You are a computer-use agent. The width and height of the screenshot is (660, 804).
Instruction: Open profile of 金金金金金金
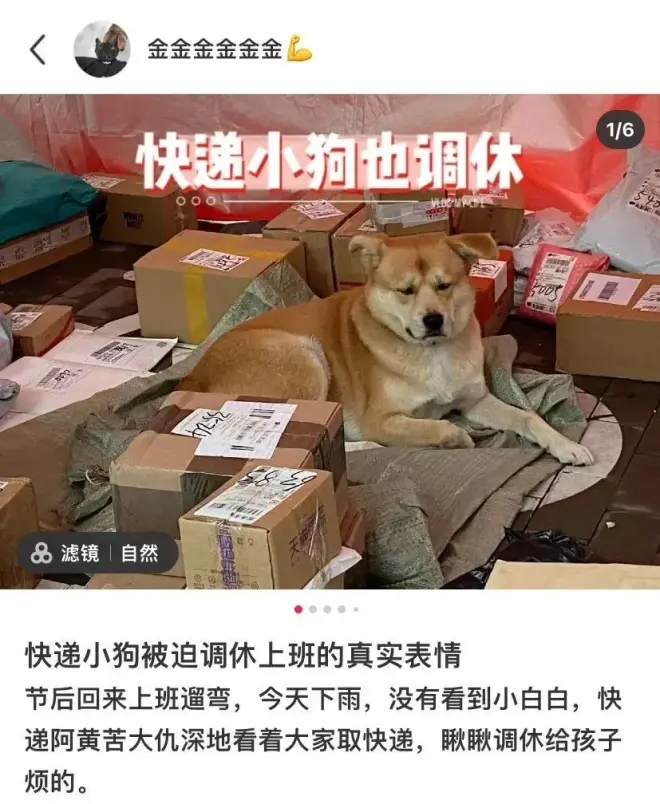(x=214, y=50)
